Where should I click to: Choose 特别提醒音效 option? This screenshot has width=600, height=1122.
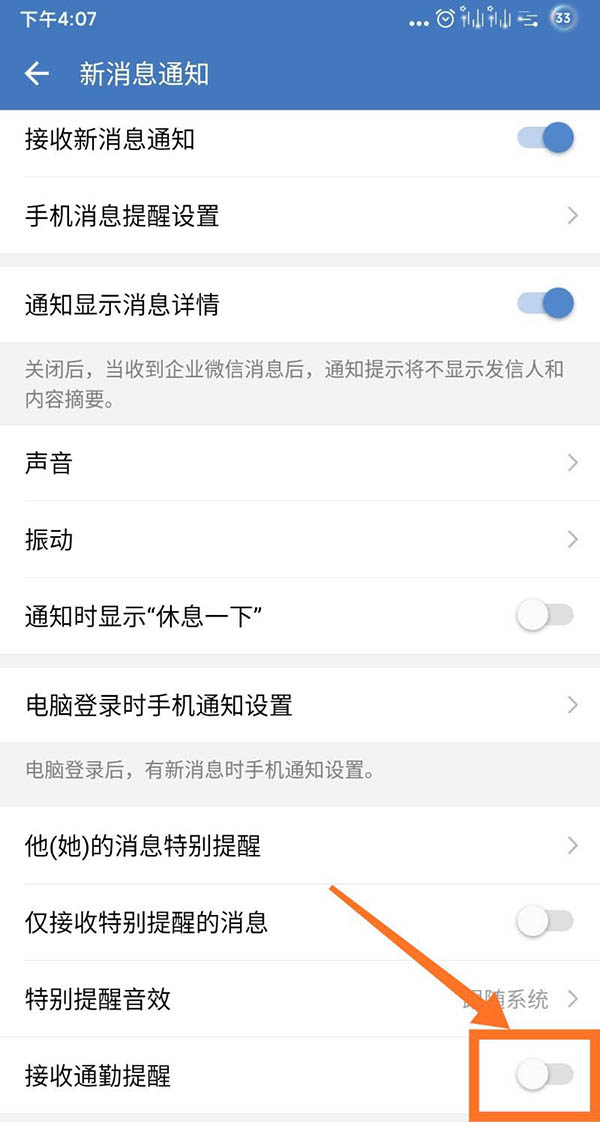[300, 998]
